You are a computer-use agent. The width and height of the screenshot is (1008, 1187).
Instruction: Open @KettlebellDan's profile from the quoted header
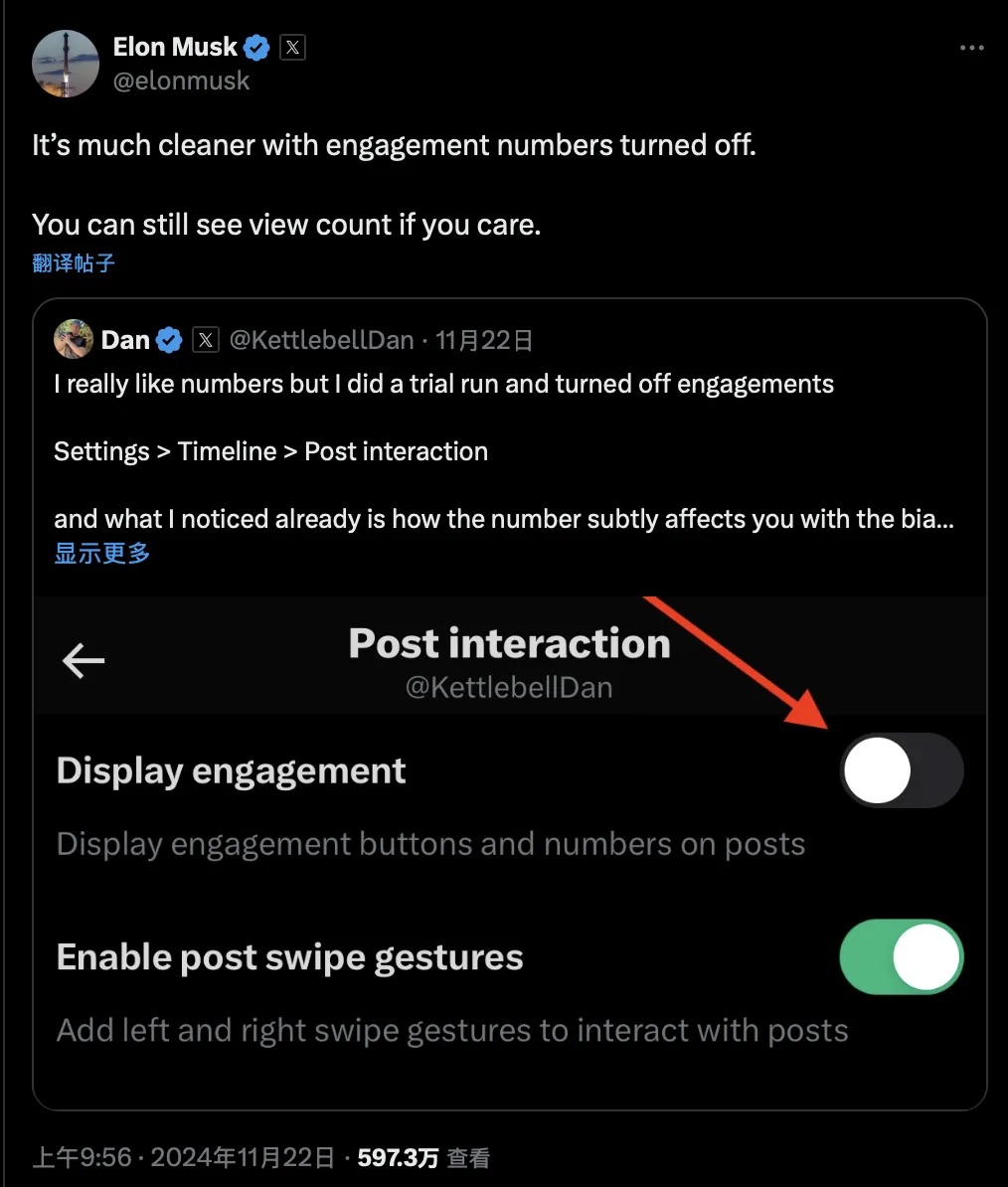320,339
